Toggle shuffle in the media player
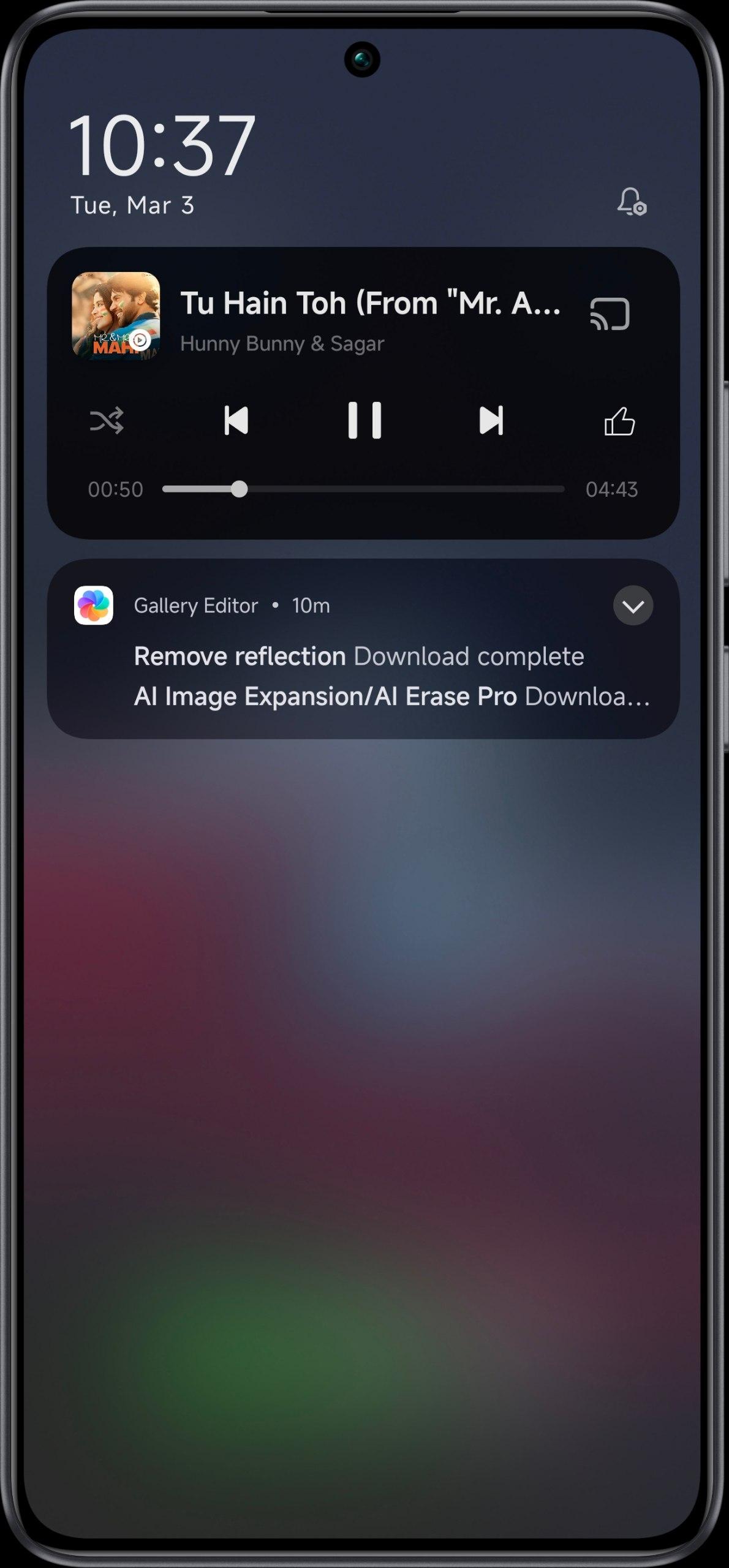This screenshot has height=1568, width=729. click(x=107, y=421)
